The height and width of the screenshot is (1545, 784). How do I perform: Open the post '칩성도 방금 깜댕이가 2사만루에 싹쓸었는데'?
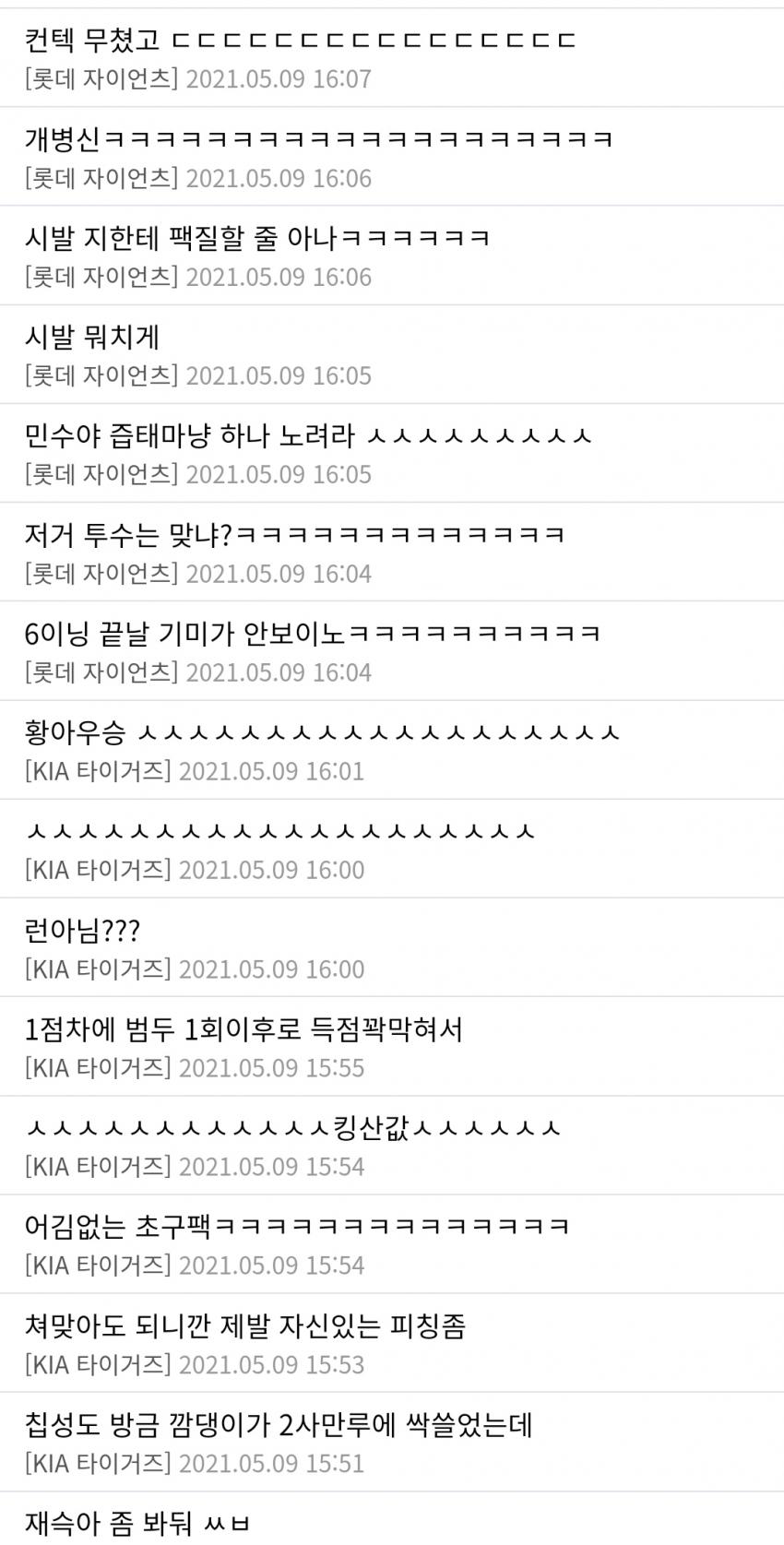coord(279,1424)
